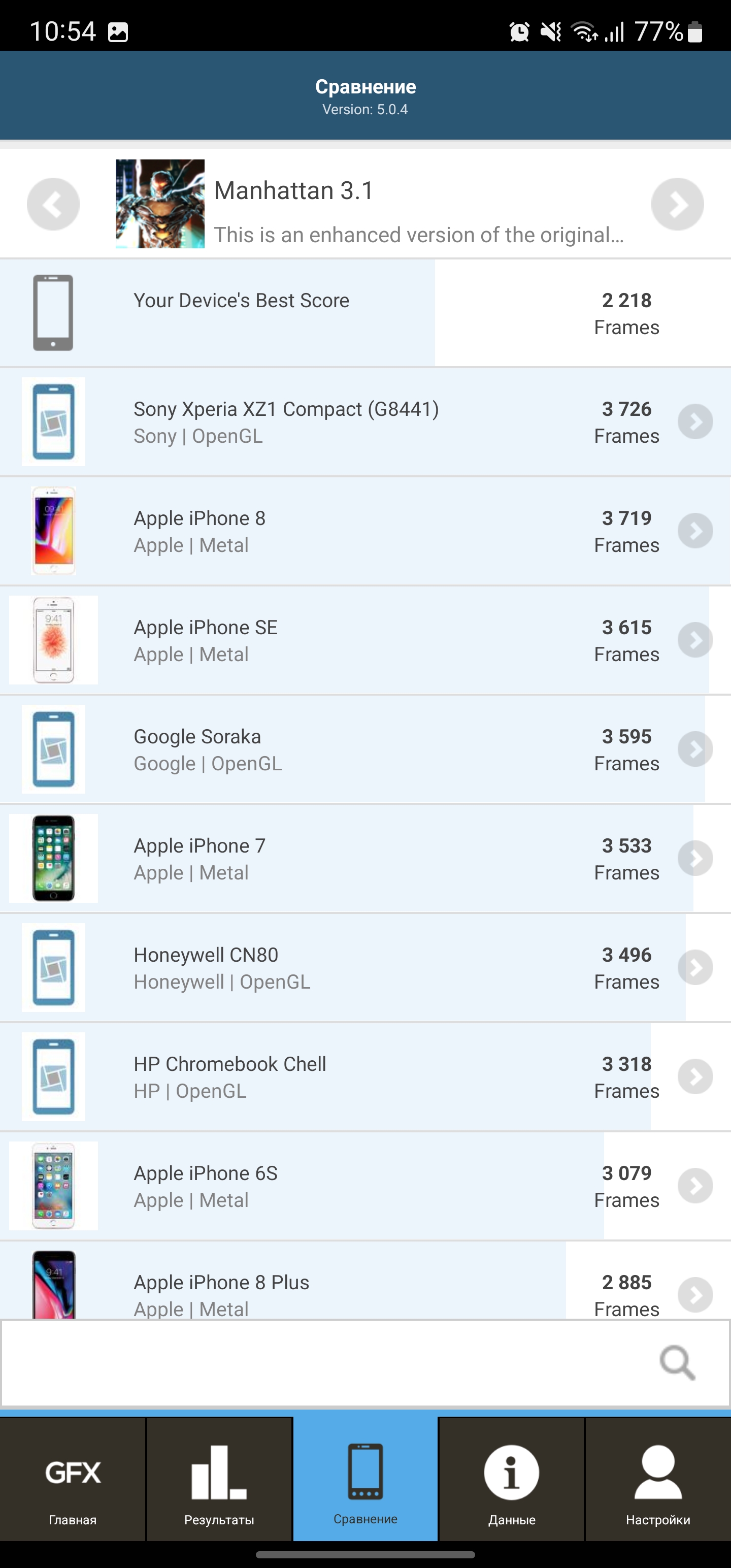Tap the device search field
The image size is (731, 1568).
coord(328,1362)
